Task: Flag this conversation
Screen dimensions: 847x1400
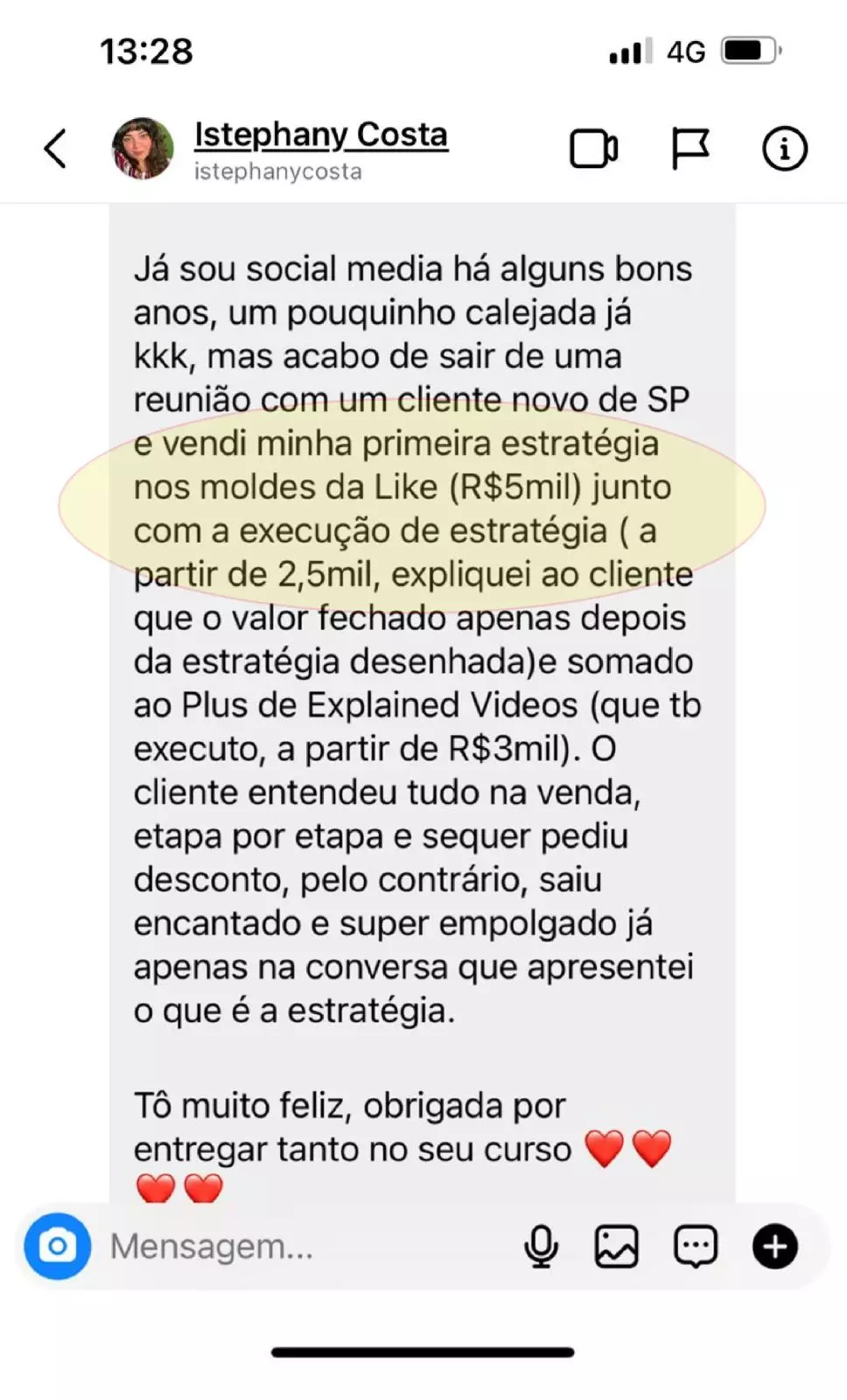Action: tap(689, 148)
